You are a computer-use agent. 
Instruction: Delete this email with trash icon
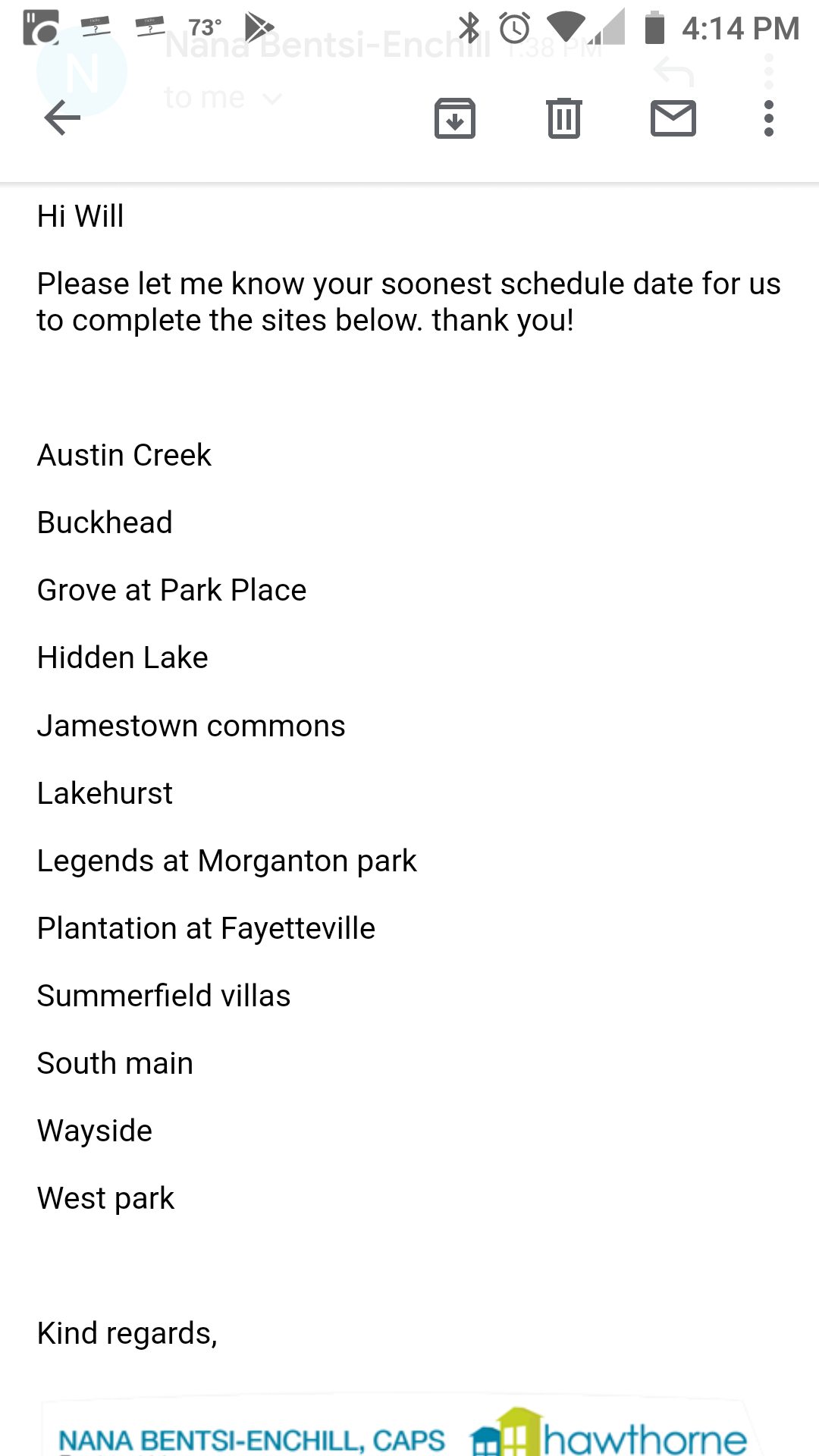pyautogui.click(x=564, y=118)
